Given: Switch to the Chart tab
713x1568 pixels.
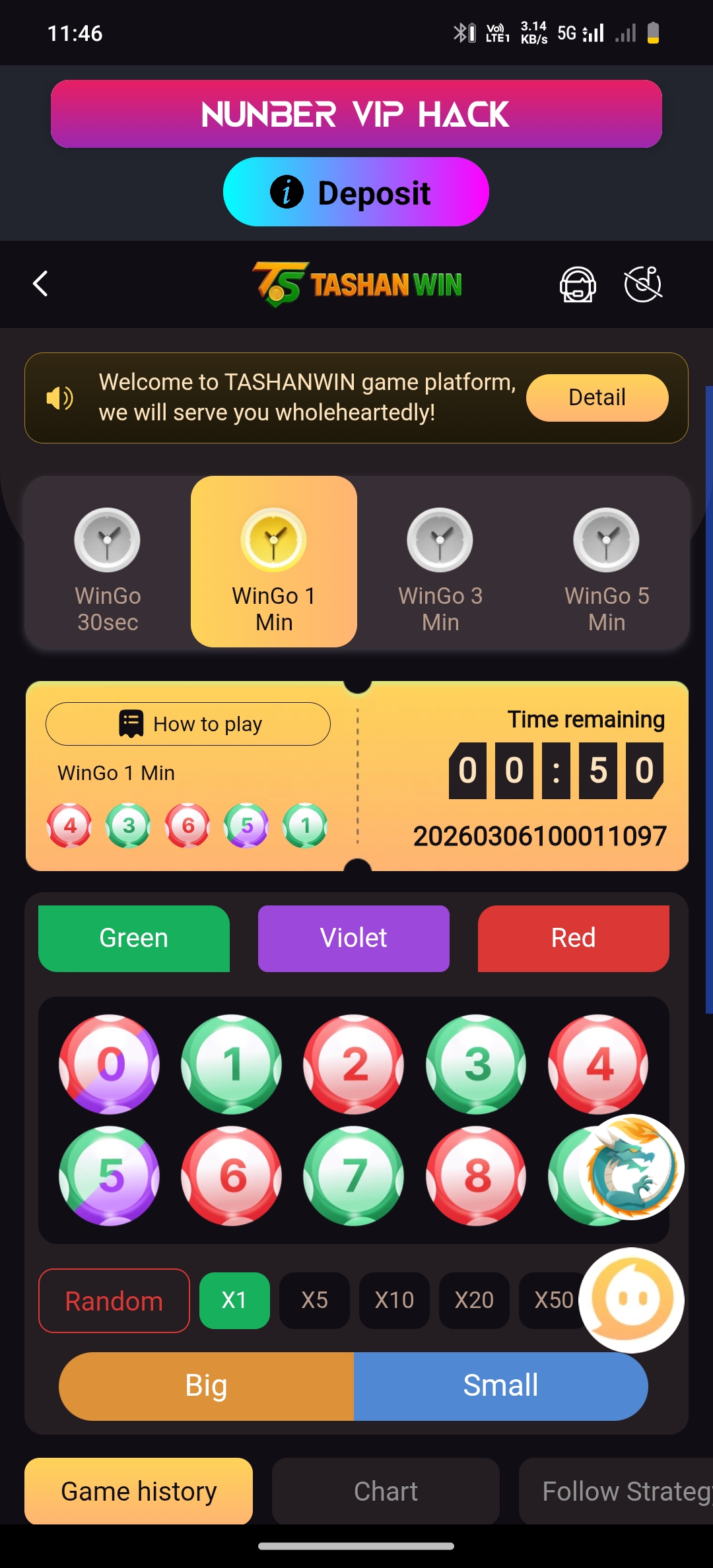Looking at the screenshot, I should pyautogui.click(x=386, y=1491).
